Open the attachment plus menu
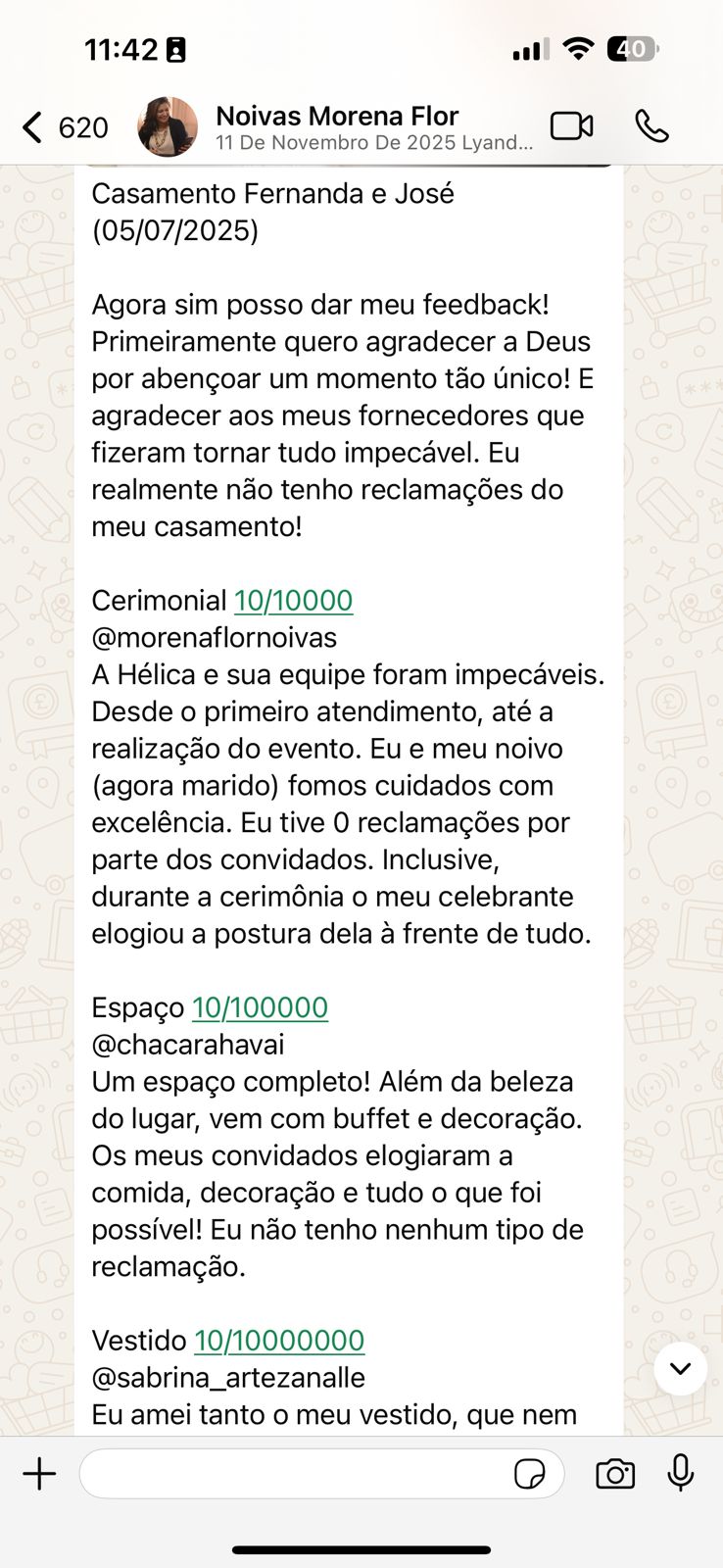The width and height of the screenshot is (723, 1568). 39,1474
